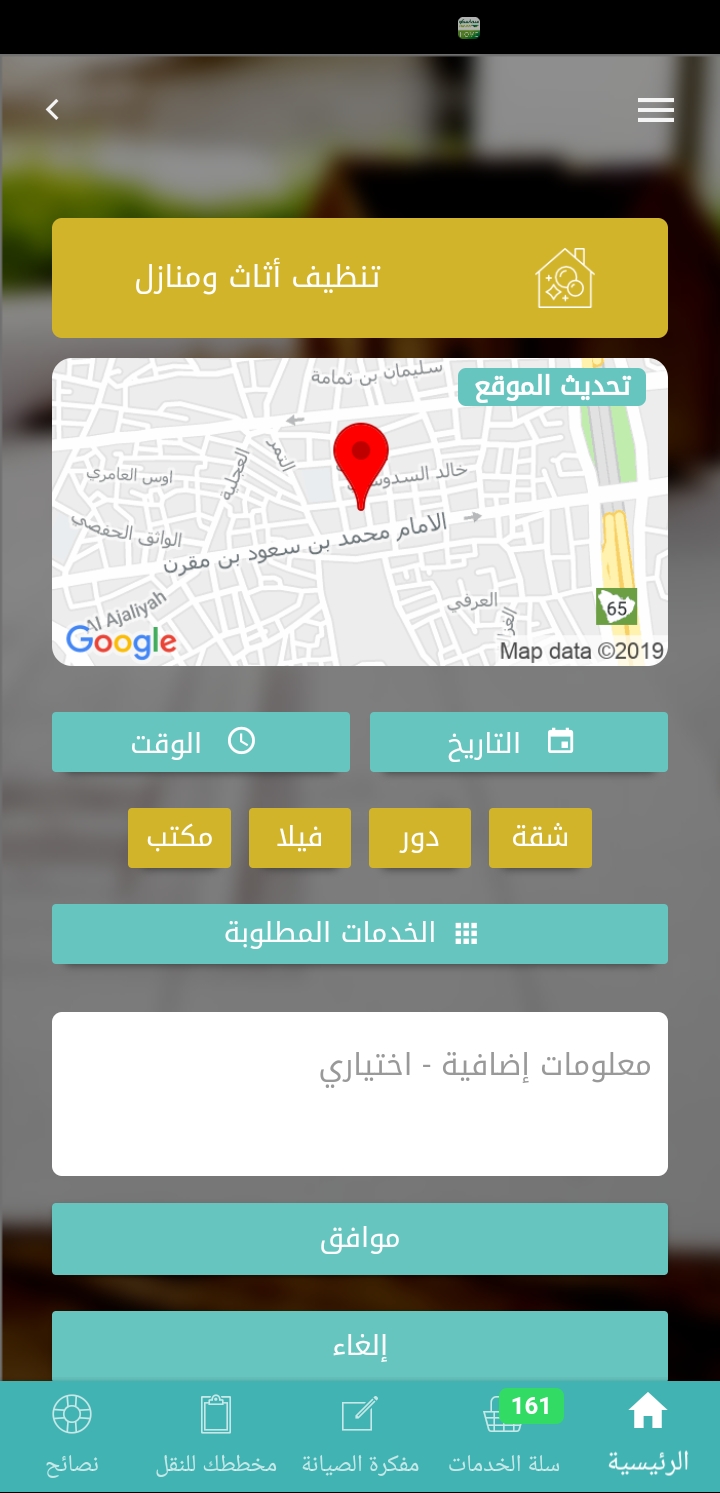Go to the نصائح tips tab
This screenshot has width=720, height=1493.
[72, 1436]
